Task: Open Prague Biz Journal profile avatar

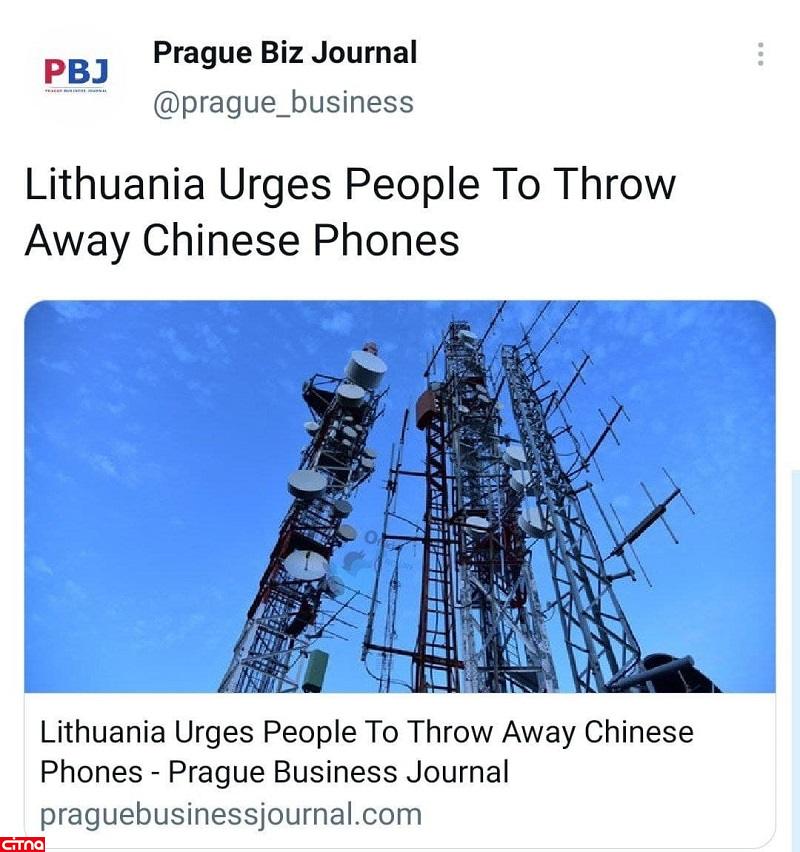Action: tap(76, 74)
